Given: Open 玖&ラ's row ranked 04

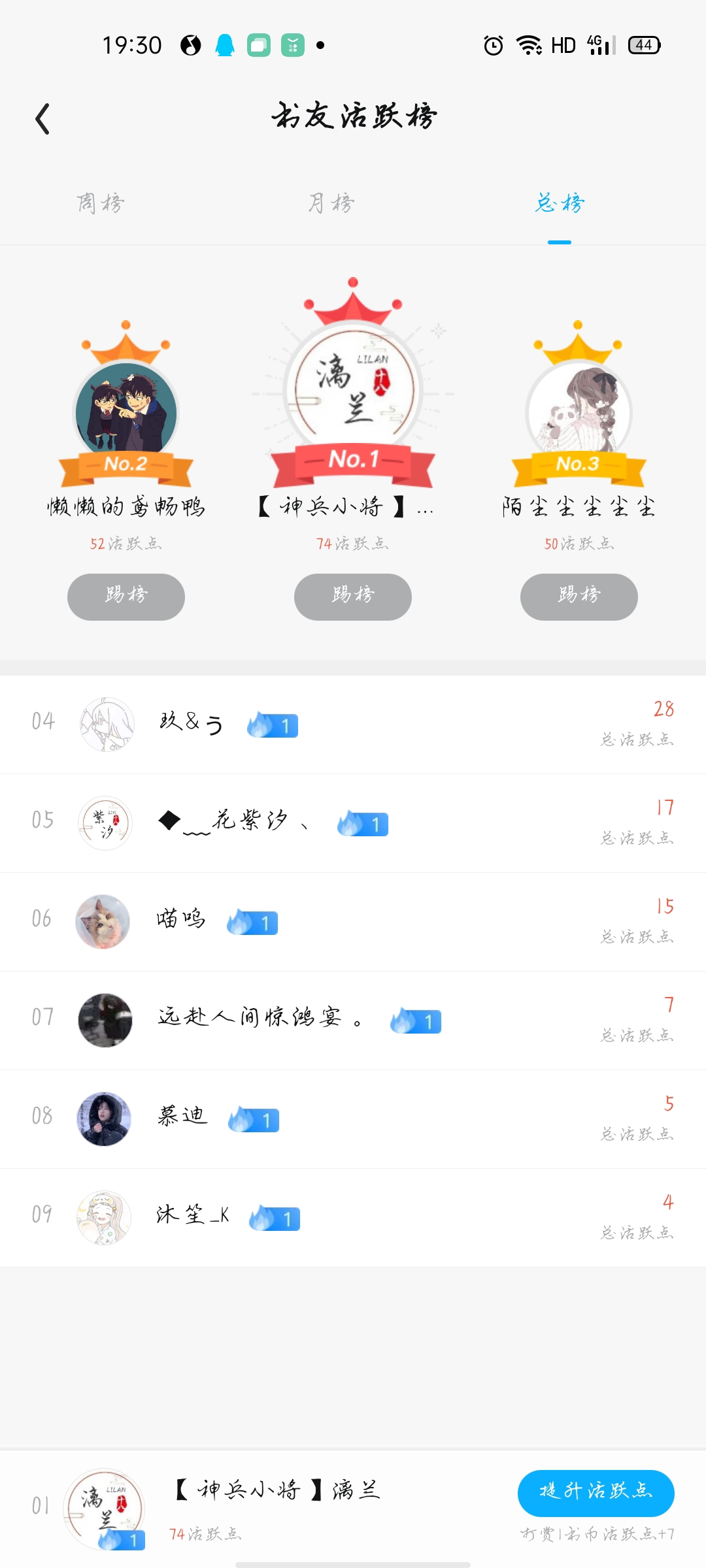Looking at the screenshot, I should pyautogui.click(x=353, y=725).
